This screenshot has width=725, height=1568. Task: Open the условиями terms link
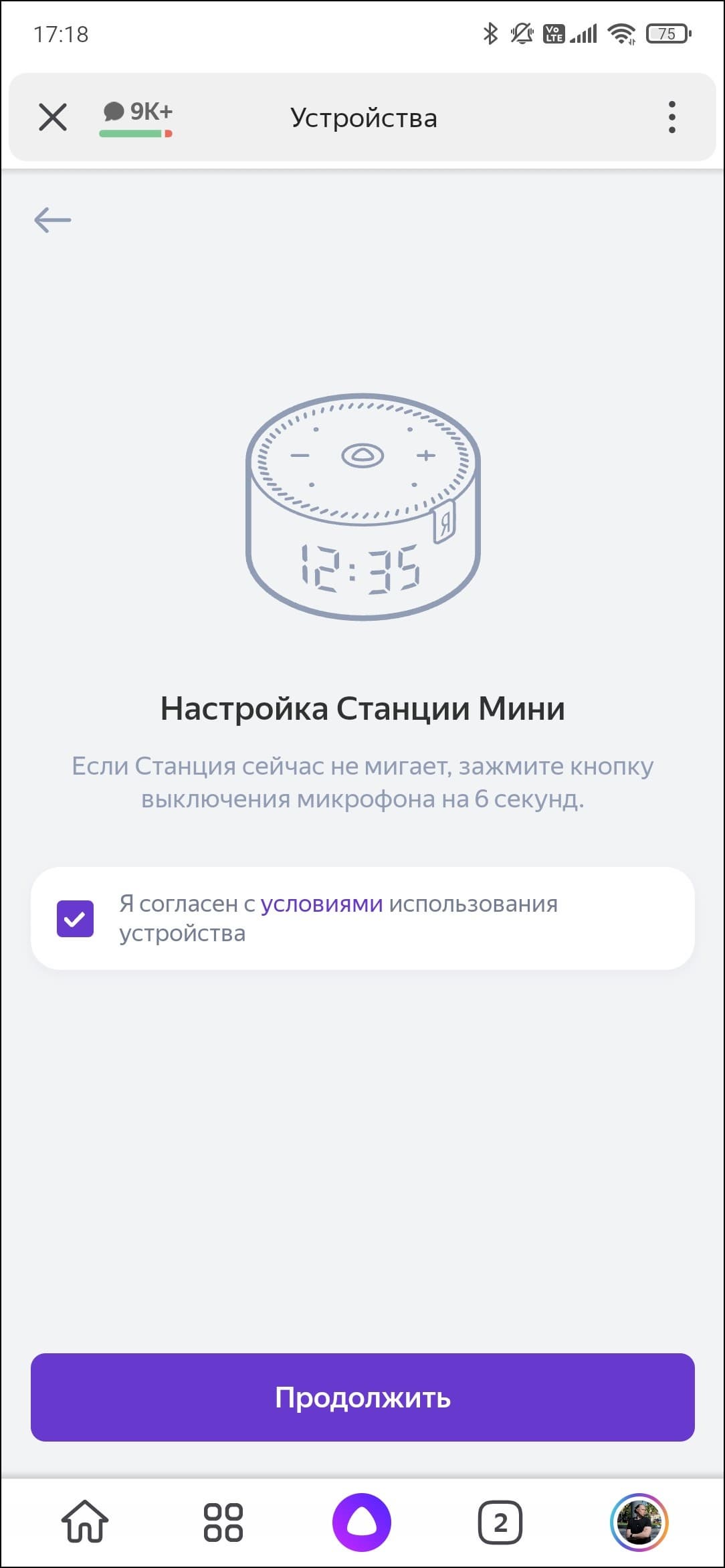click(321, 904)
